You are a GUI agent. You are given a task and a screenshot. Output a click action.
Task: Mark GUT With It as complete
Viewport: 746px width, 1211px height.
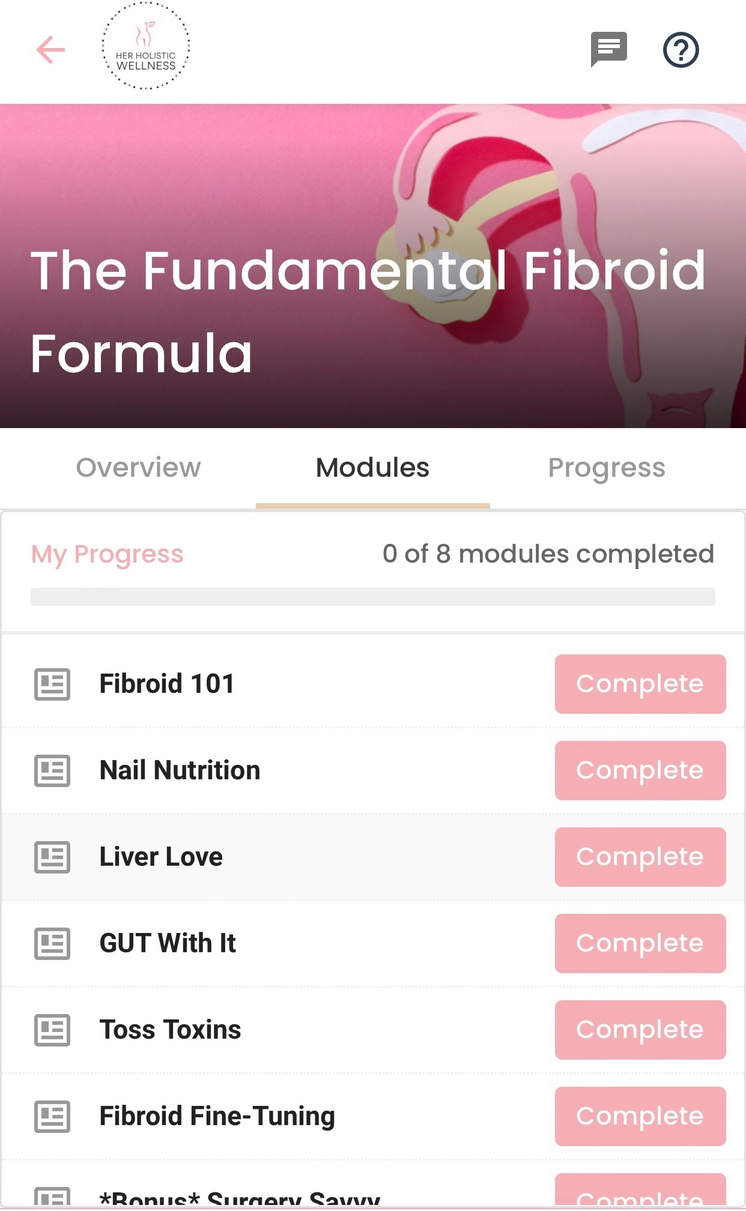640,943
